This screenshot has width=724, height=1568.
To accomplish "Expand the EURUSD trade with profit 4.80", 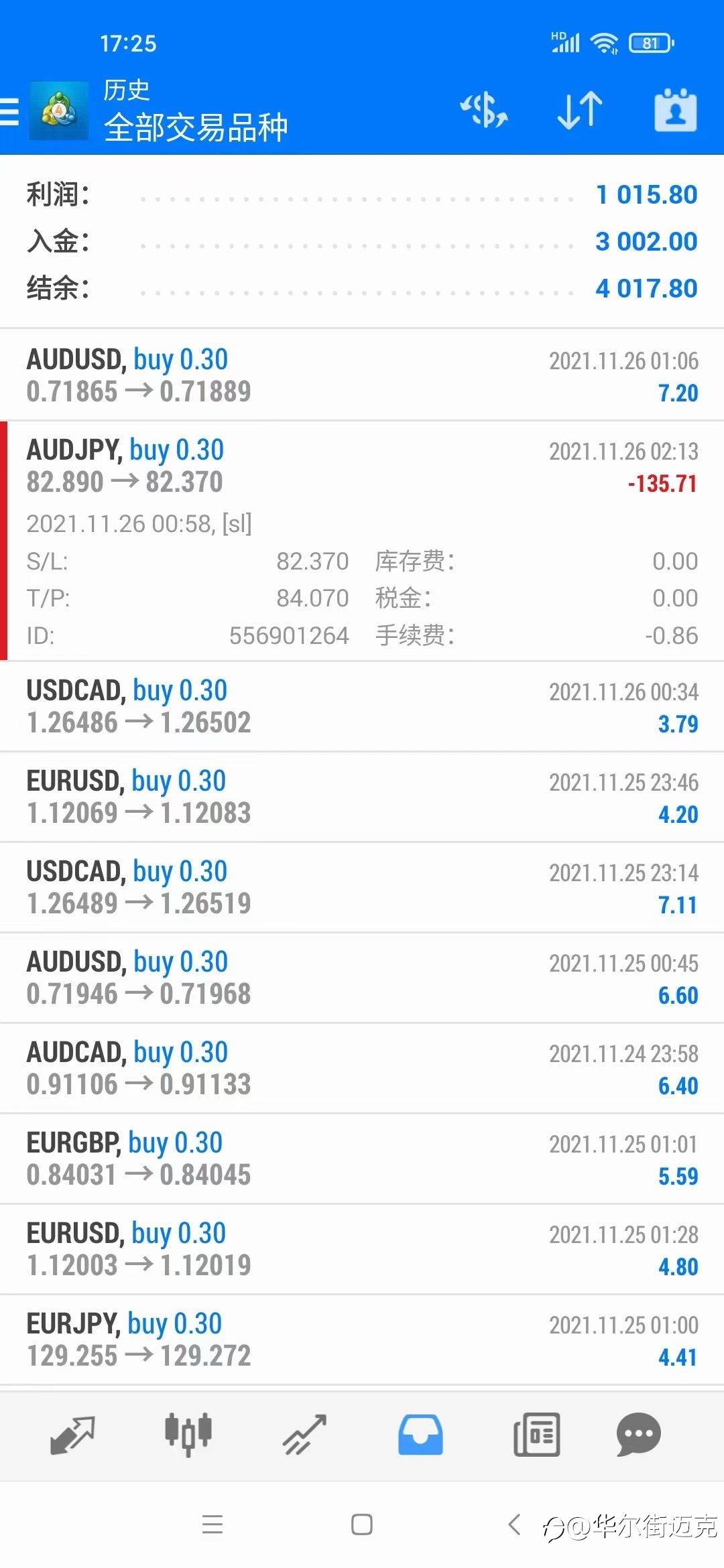I will (x=362, y=1249).
